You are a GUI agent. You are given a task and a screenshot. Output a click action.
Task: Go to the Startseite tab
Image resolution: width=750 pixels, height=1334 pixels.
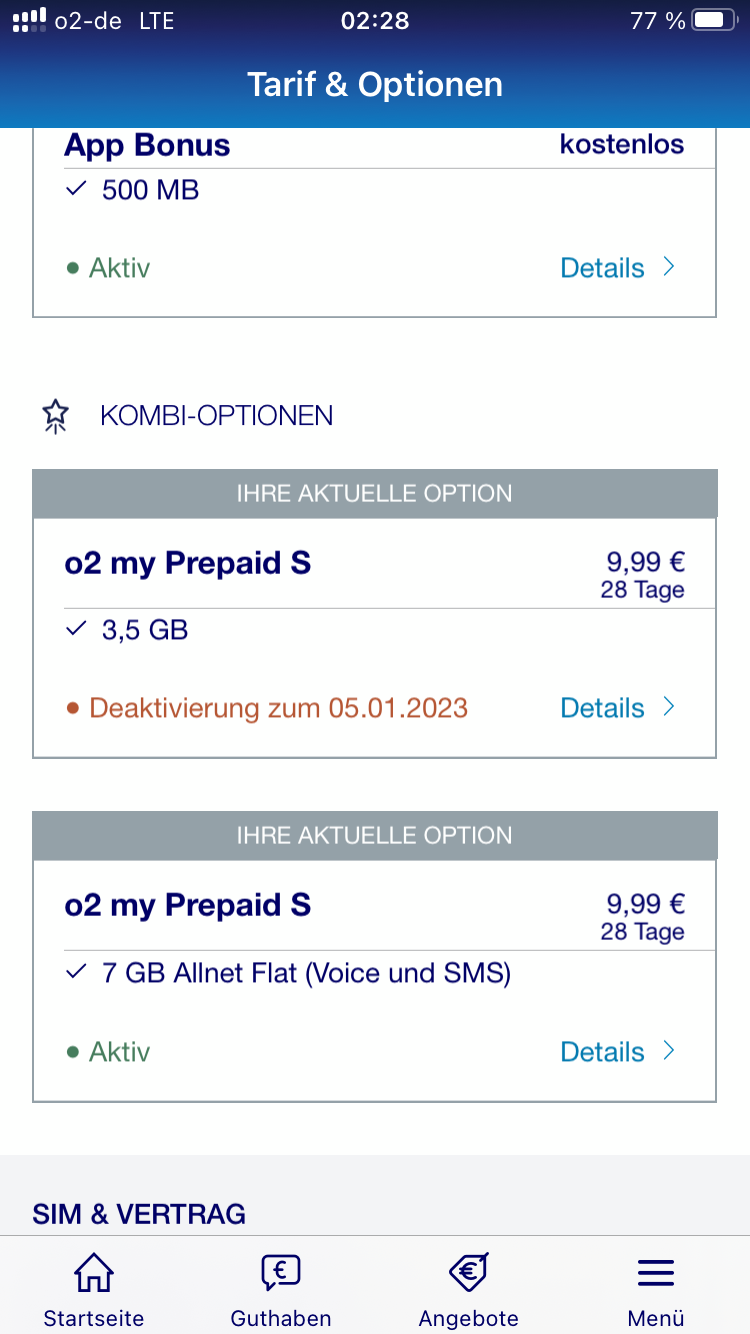coord(94,1290)
